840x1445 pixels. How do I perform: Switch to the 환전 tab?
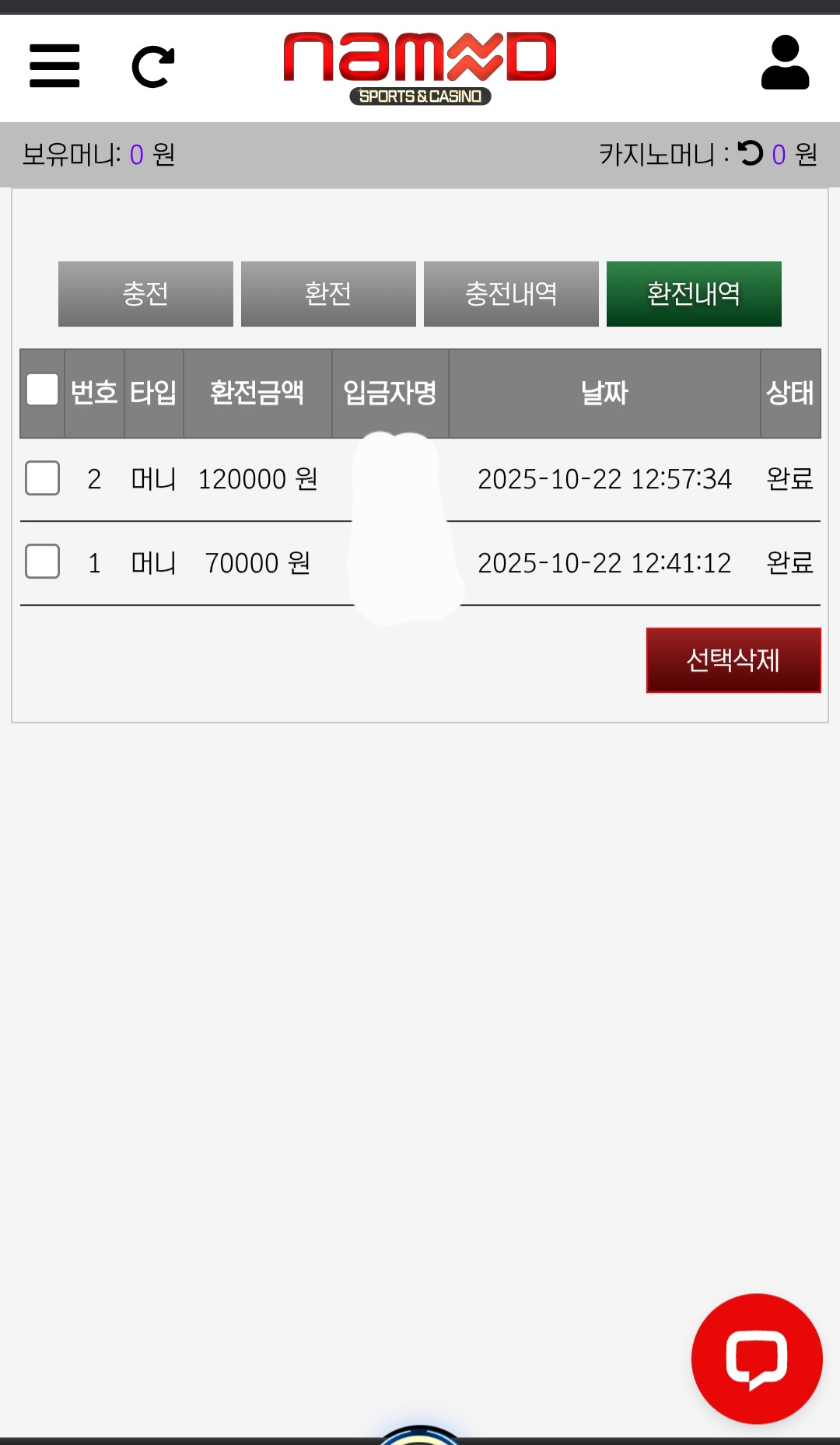(x=328, y=294)
